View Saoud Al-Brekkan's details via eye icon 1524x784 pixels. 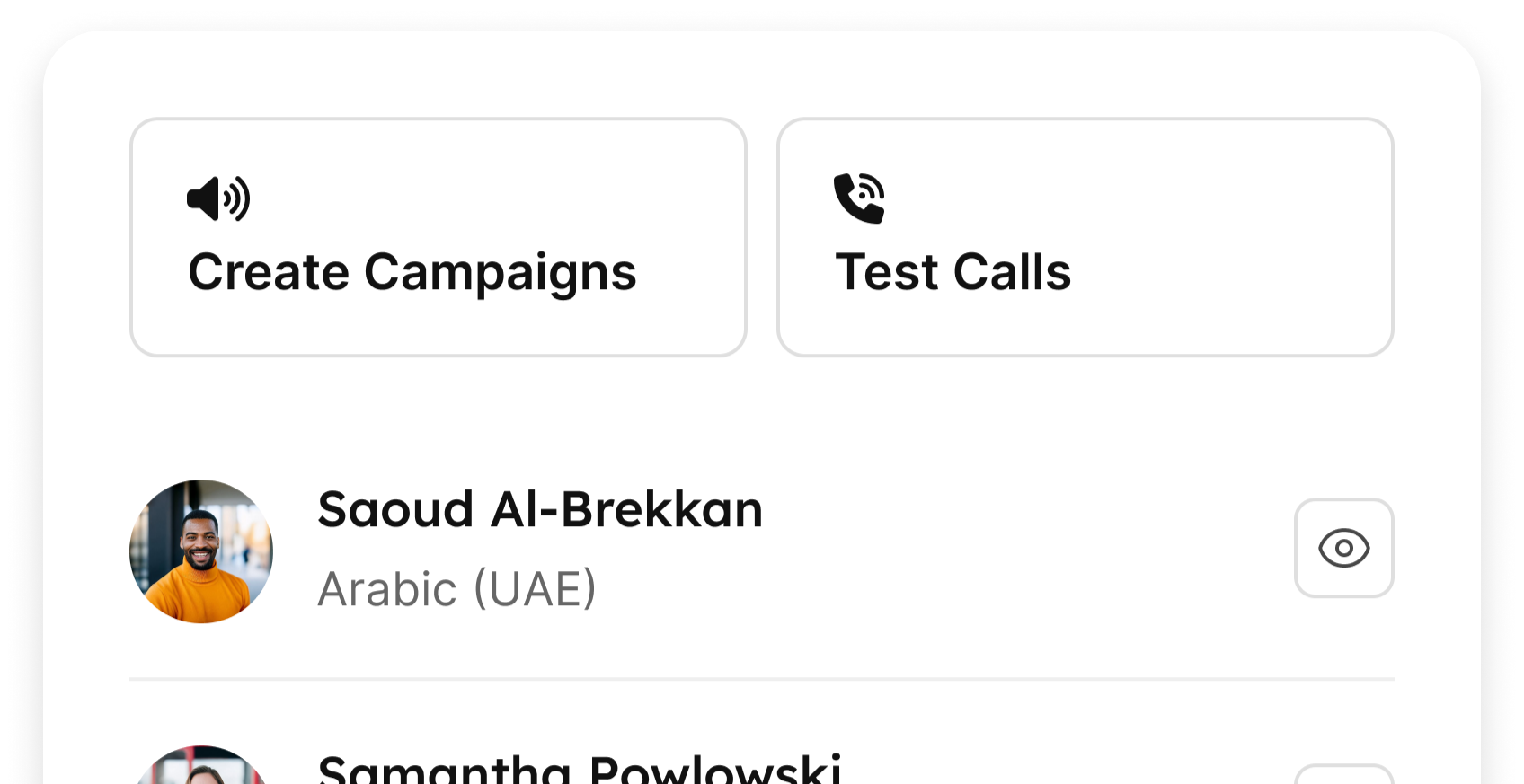coord(1343,548)
